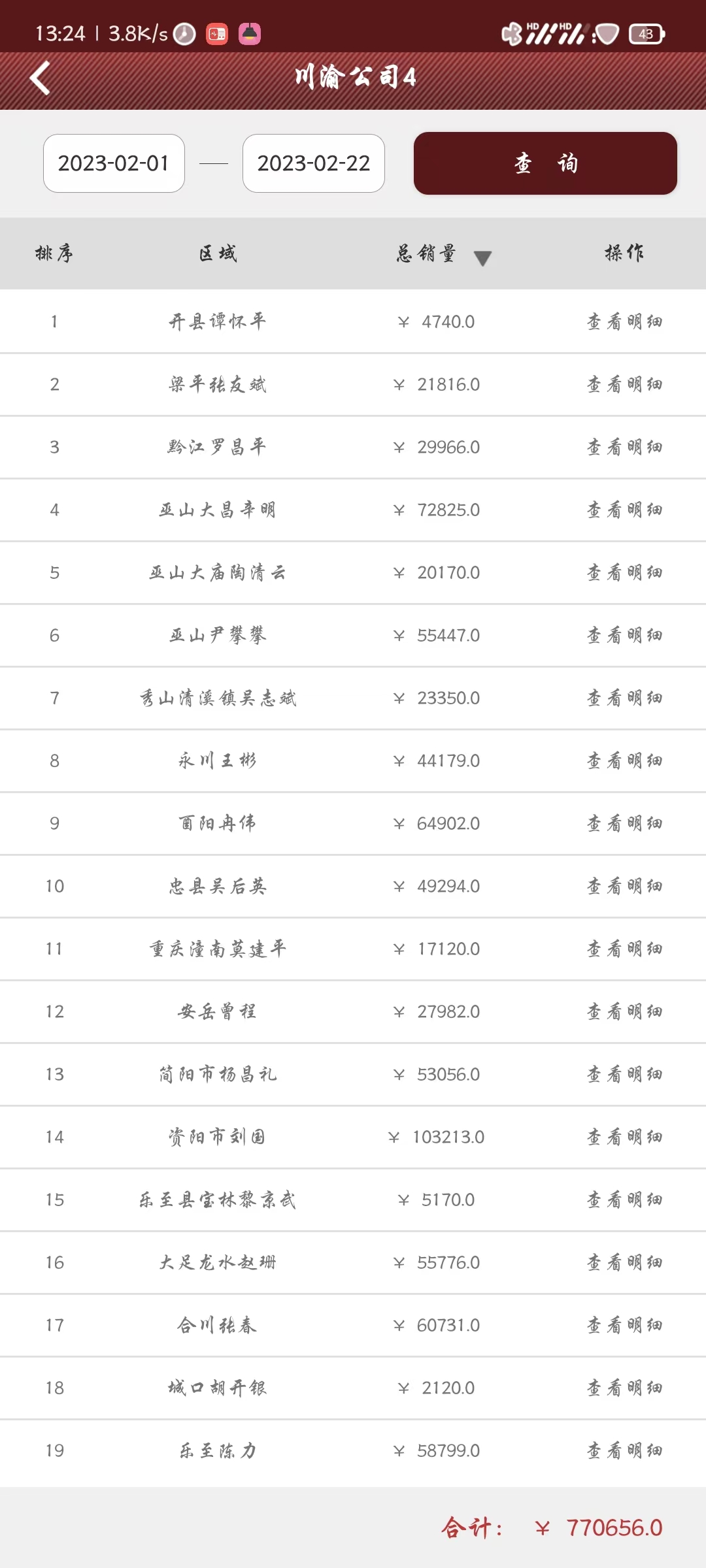Viewport: 706px width, 1568px height.
Task: View details for 酉阳冉伟
Action: click(624, 823)
